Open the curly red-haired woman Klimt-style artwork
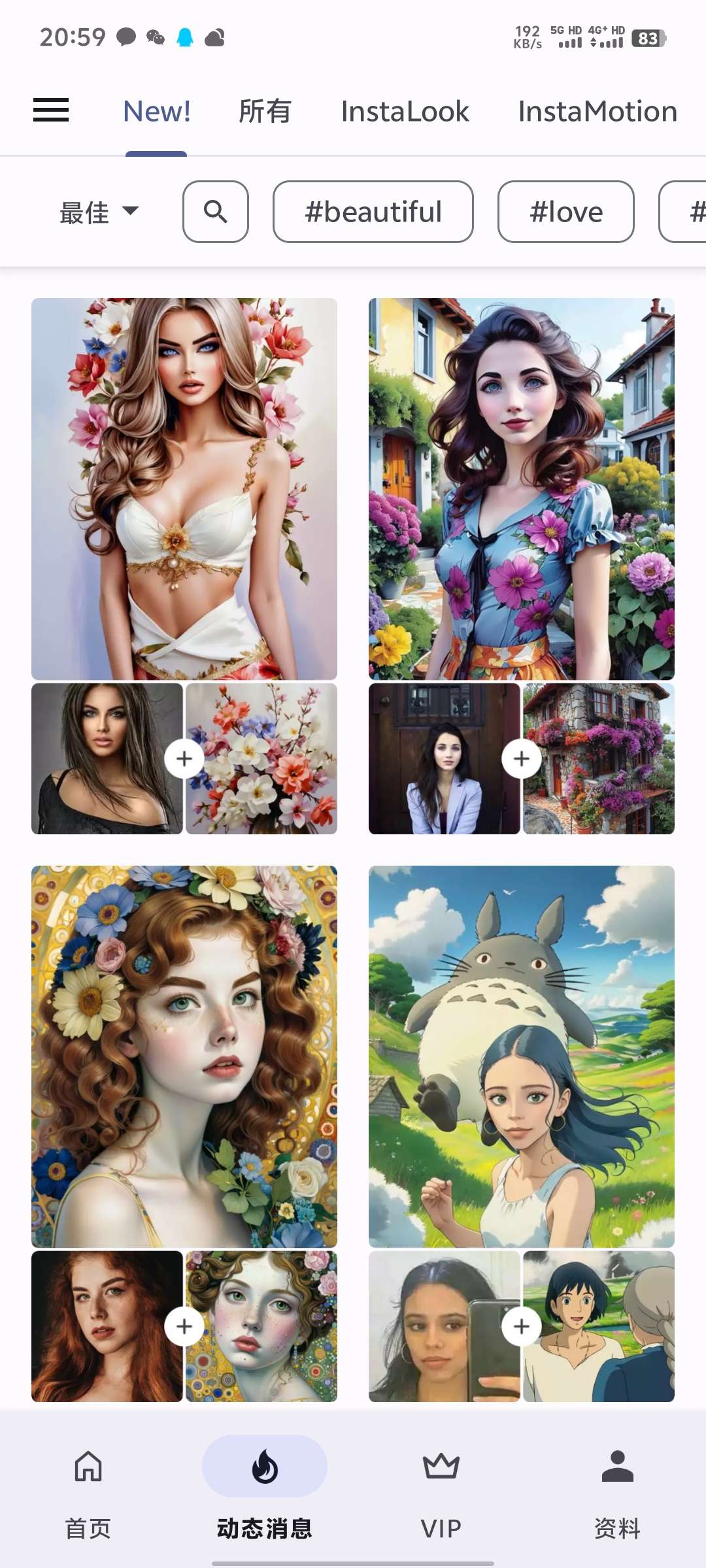 184,1056
